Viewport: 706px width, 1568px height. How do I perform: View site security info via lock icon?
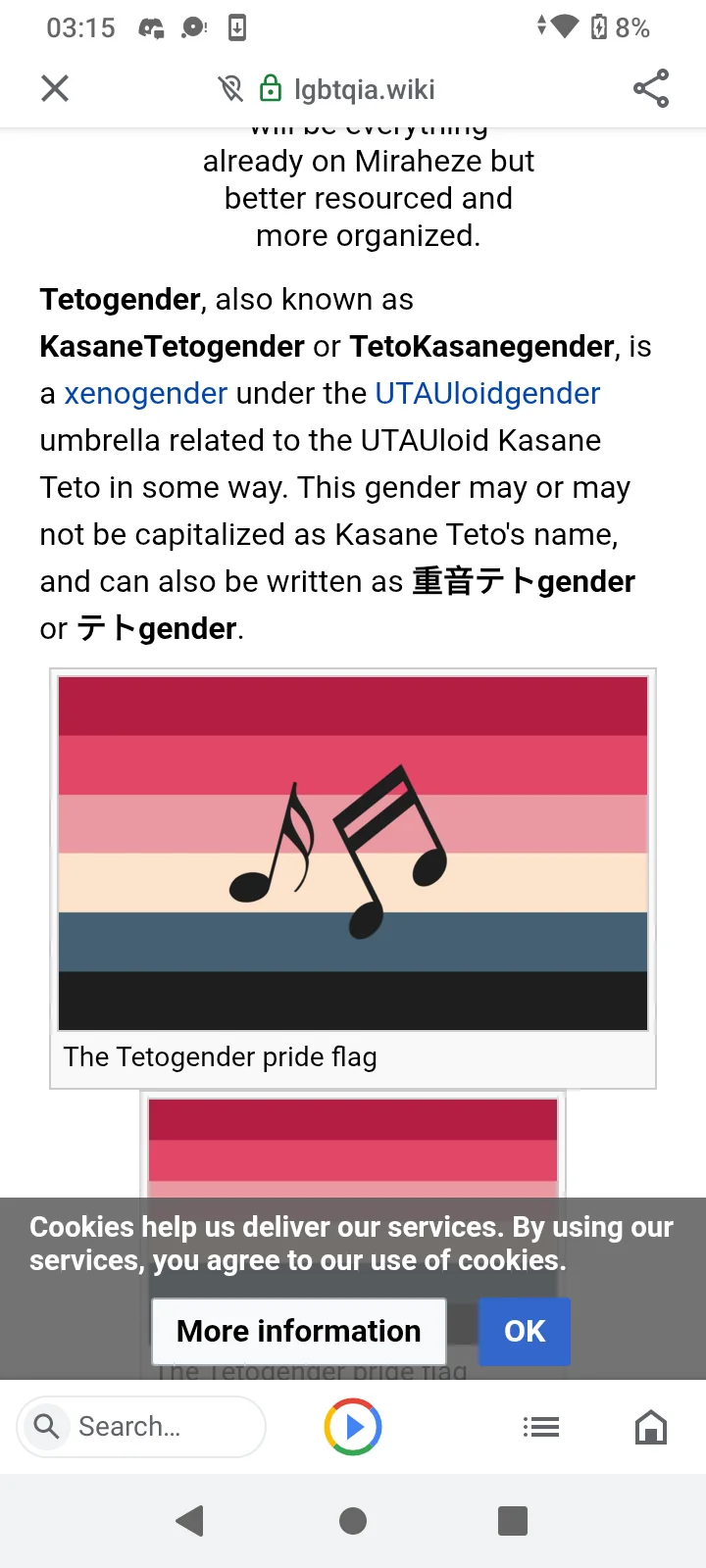[270, 89]
